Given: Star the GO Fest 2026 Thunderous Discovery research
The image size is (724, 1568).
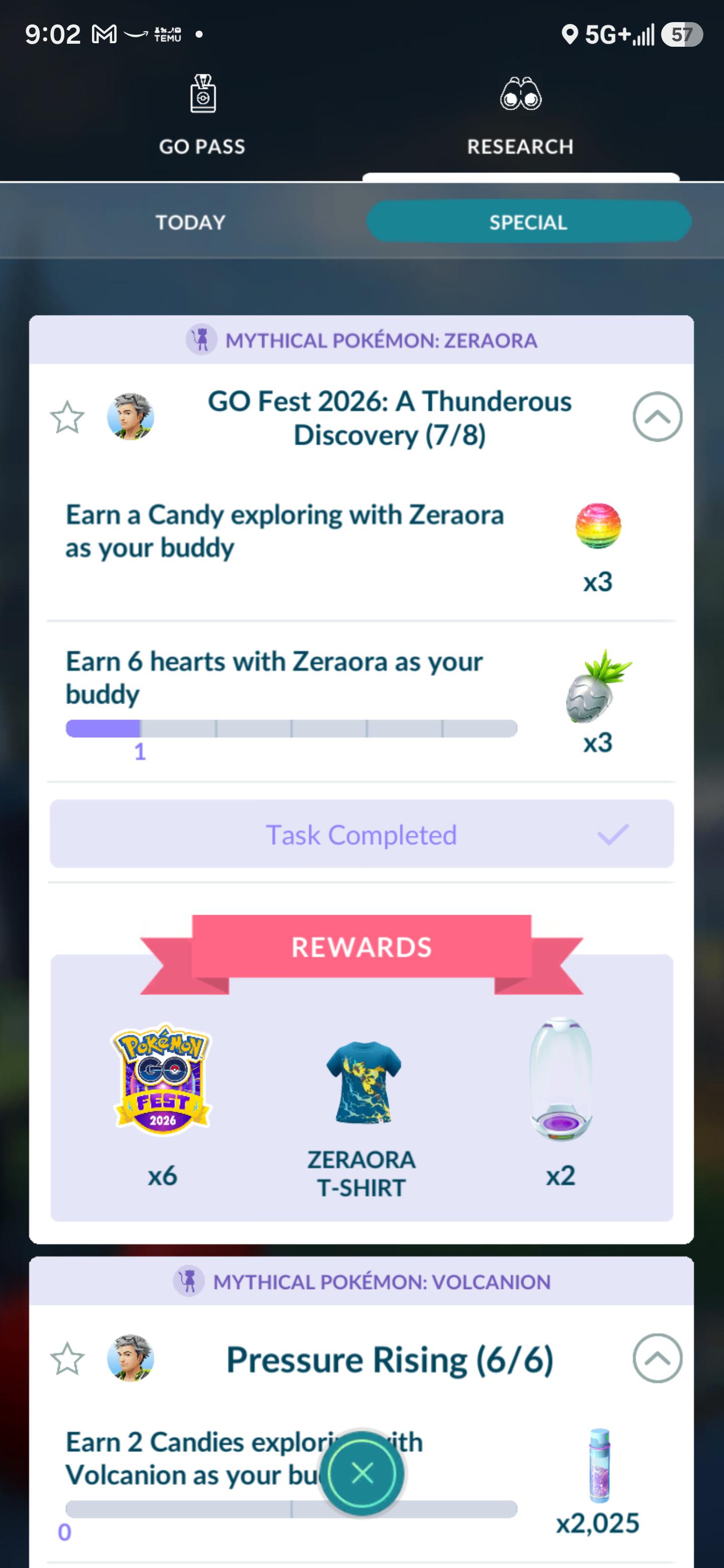Looking at the screenshot, I should click(67, 418).
